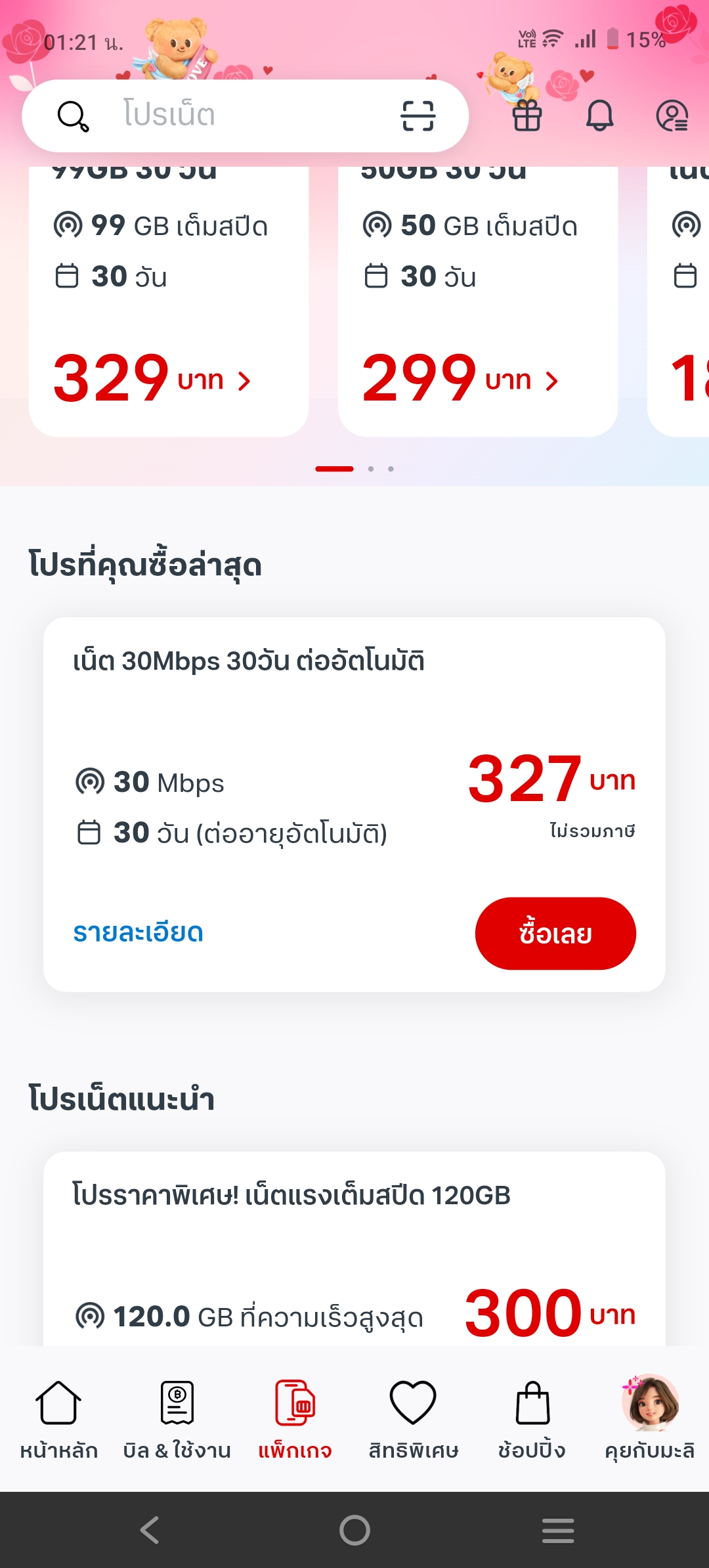Open the system recent apps button
This screenshot has height=1568, width=709.
[x=558, y=1530]
